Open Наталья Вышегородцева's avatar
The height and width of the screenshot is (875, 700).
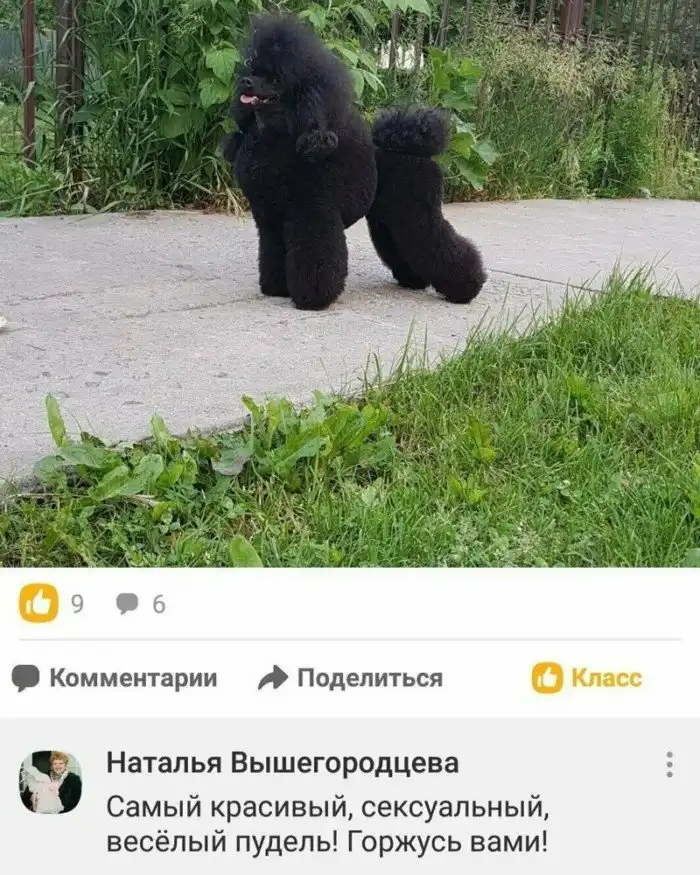(x=50, y=782)
